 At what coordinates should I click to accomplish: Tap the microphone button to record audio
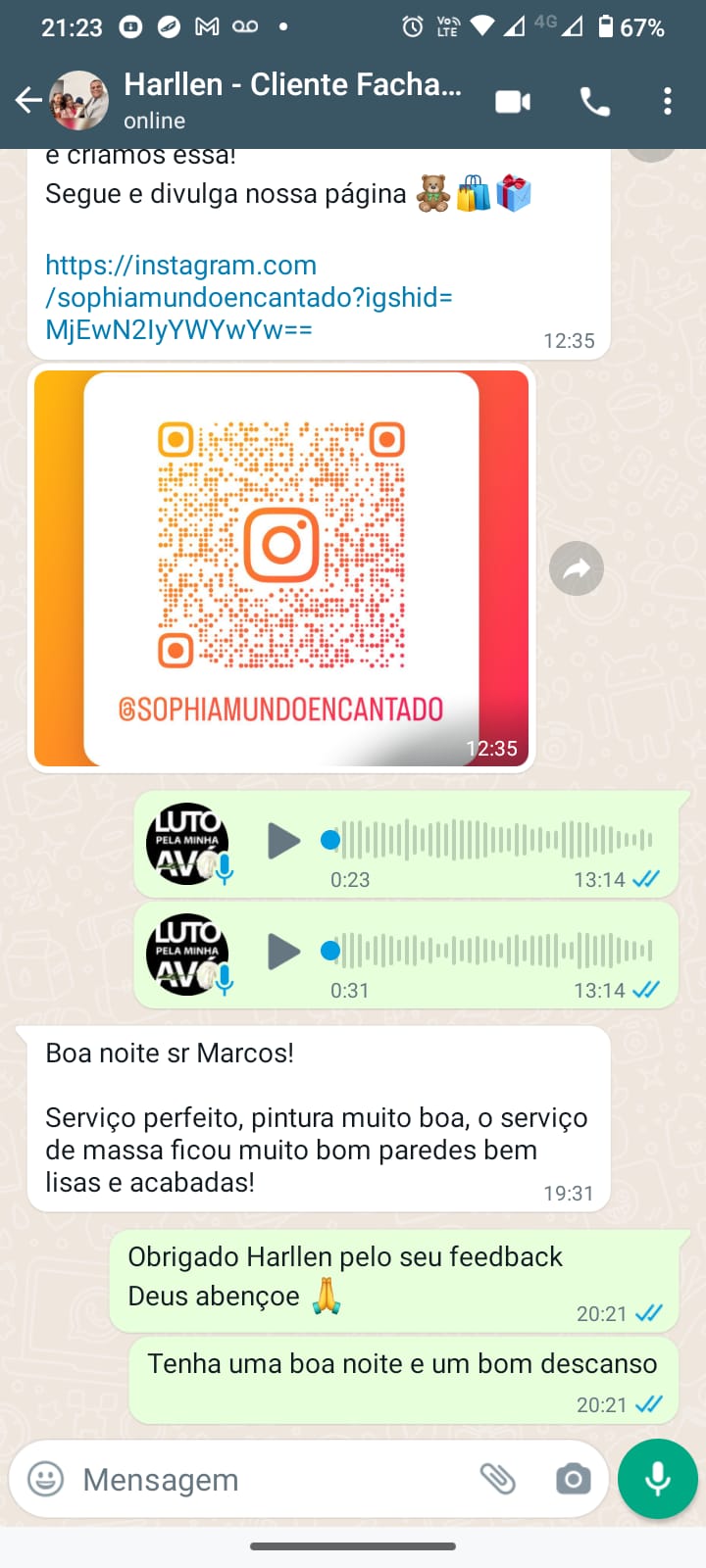pyautogui.click(x=658, y=1479)
